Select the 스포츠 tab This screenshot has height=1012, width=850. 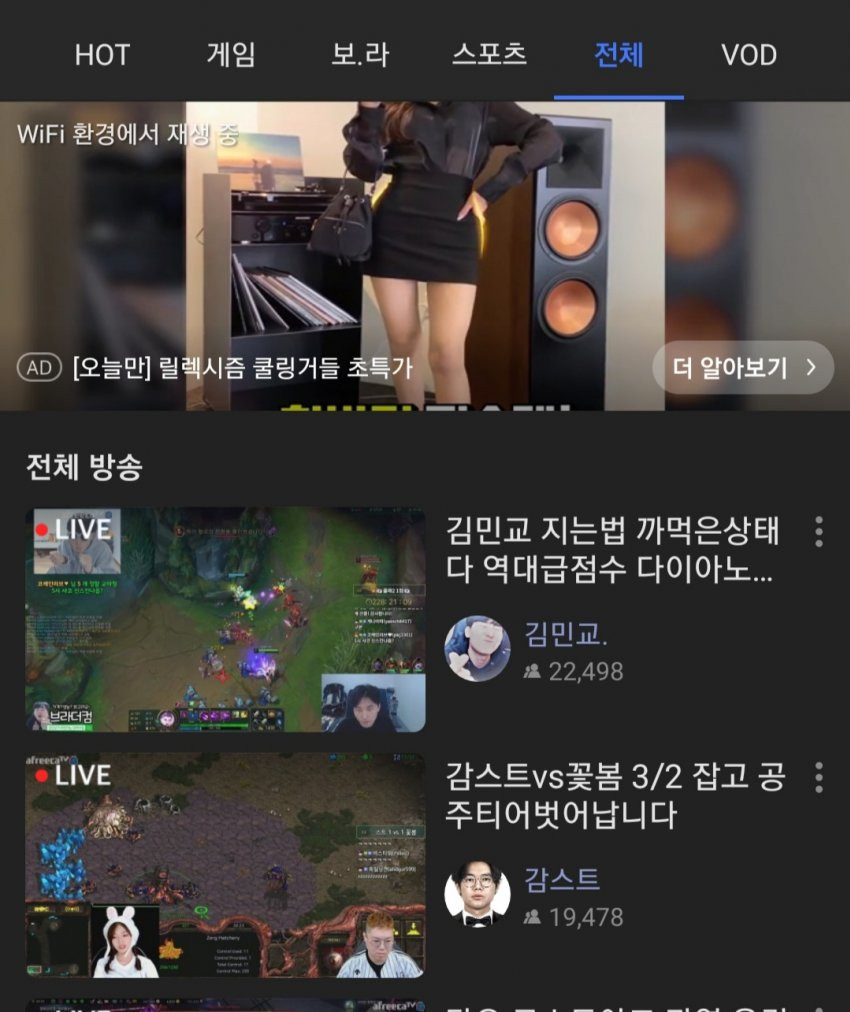click(x=489, y=54)
